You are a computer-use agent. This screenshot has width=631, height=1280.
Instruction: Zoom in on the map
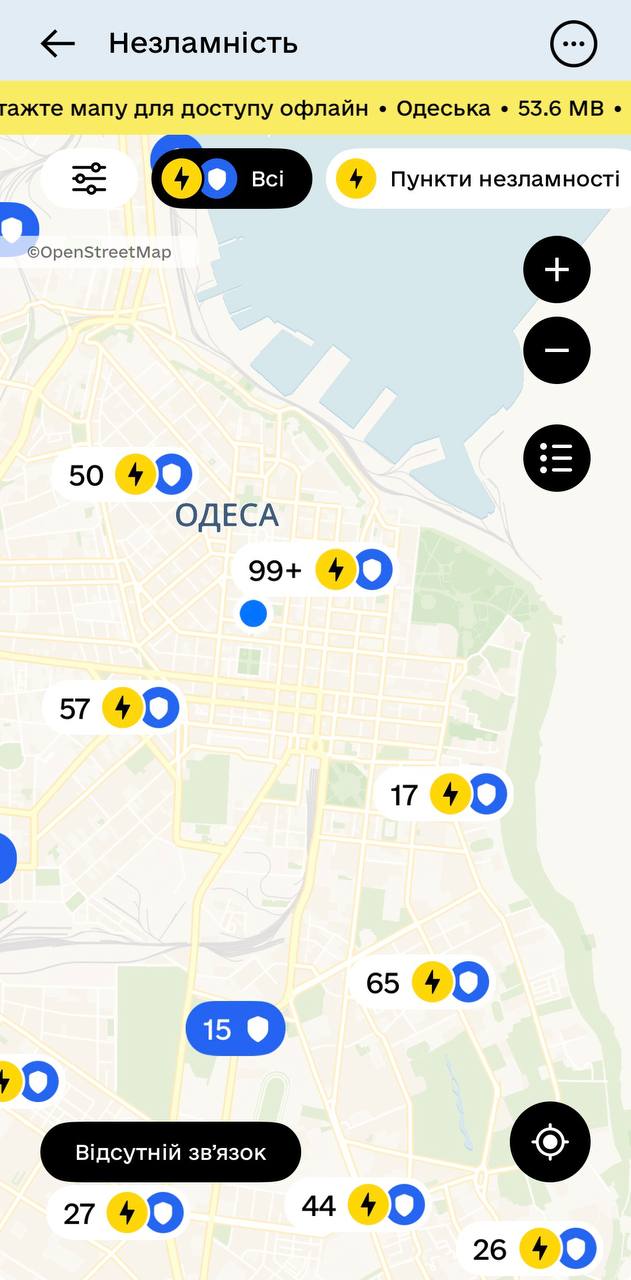(557, 270)
